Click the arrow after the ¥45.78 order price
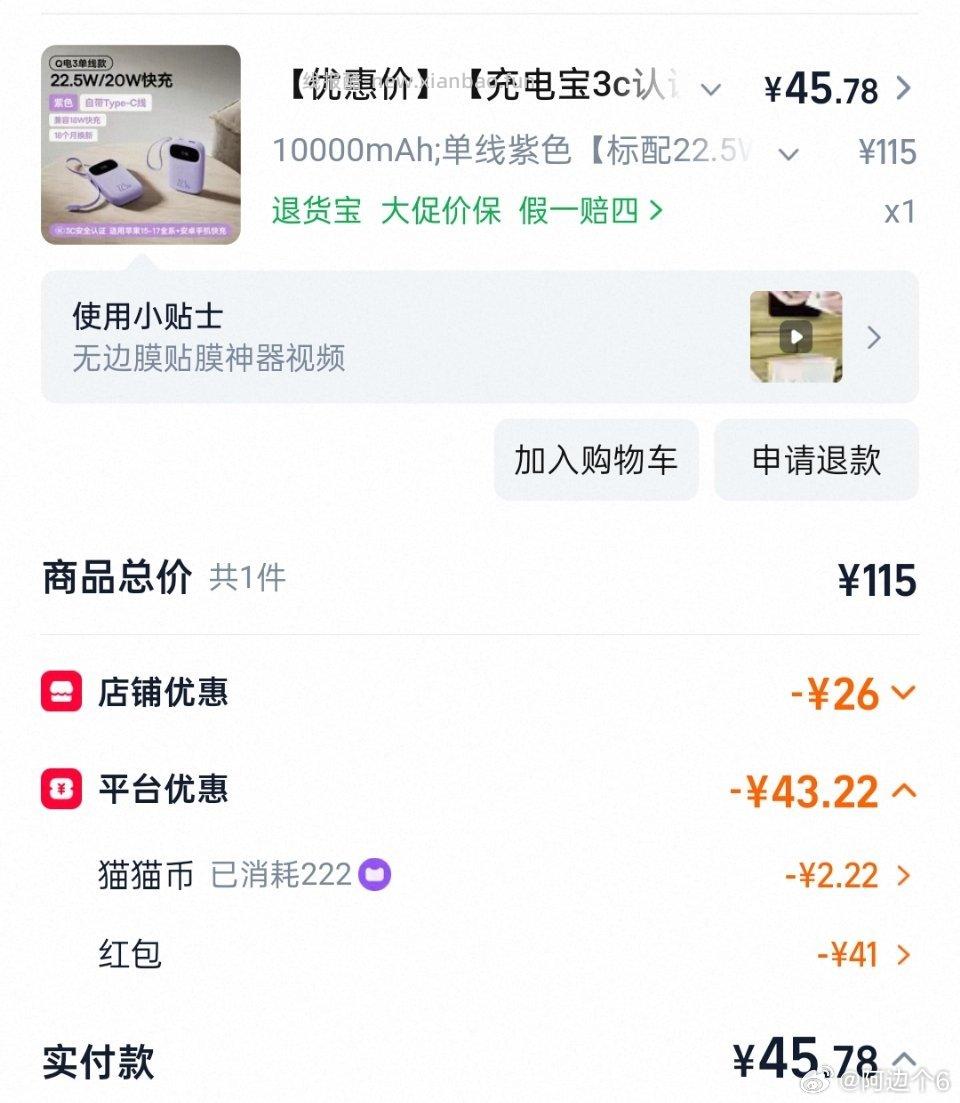The height and width of the screenshot is (1103, 960). coord(903,89)
